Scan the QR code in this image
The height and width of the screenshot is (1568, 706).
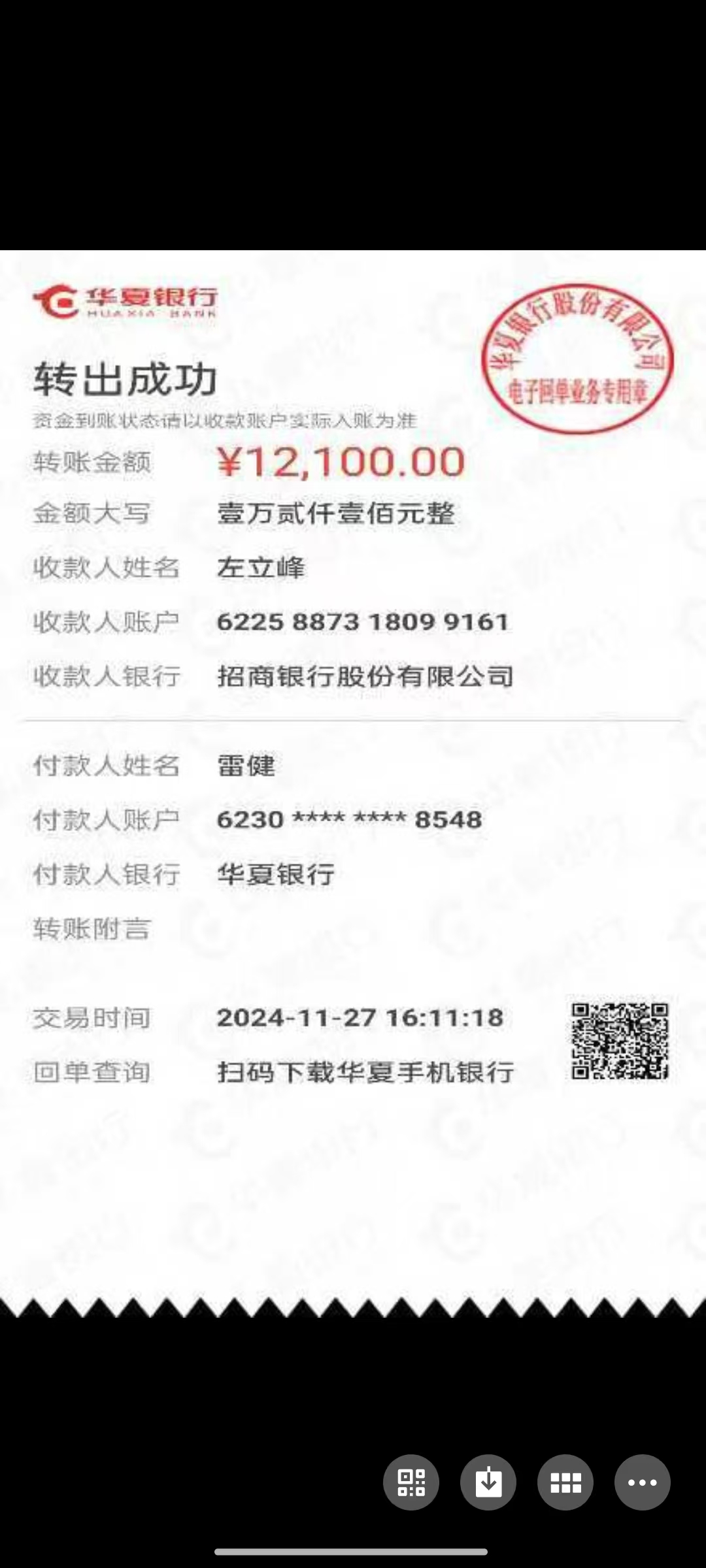tap(411, 1482)
